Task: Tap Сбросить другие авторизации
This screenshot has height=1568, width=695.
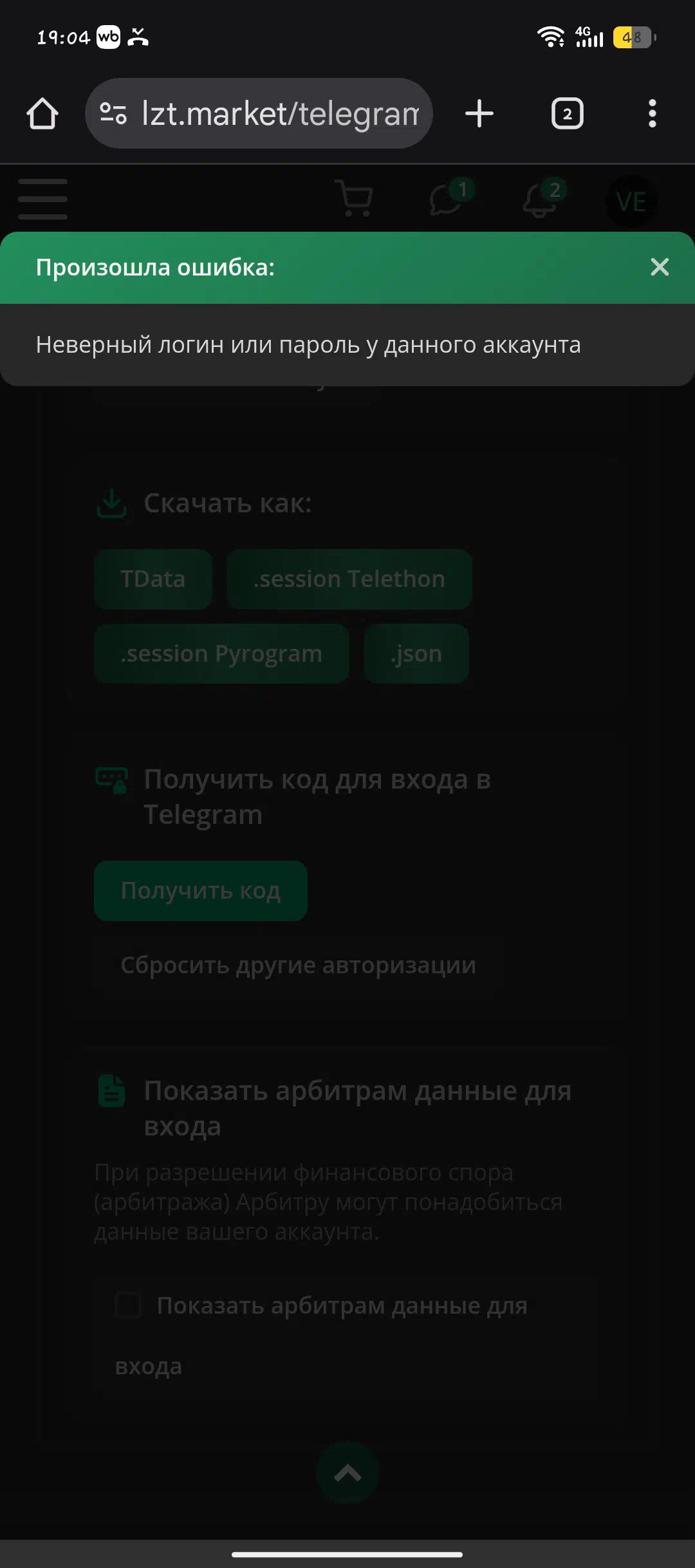Action: pyautogui.click(x=298, y=966)
